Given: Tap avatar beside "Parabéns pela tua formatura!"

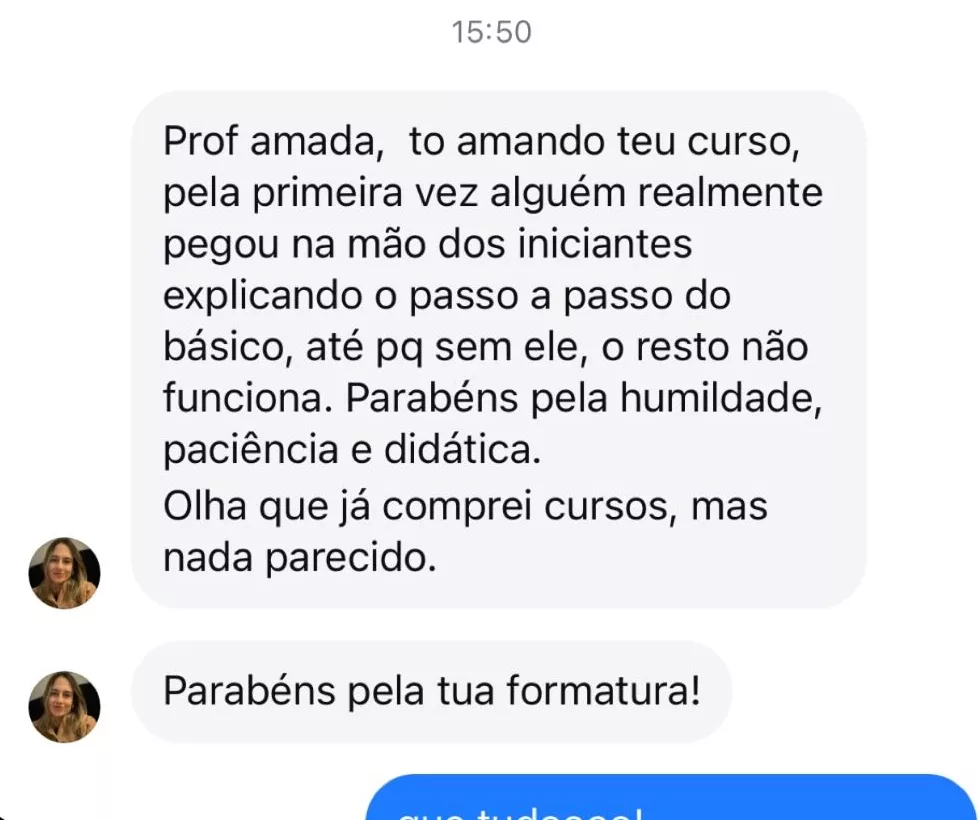Looking at the screenshot, I should (x=65, y=706).
